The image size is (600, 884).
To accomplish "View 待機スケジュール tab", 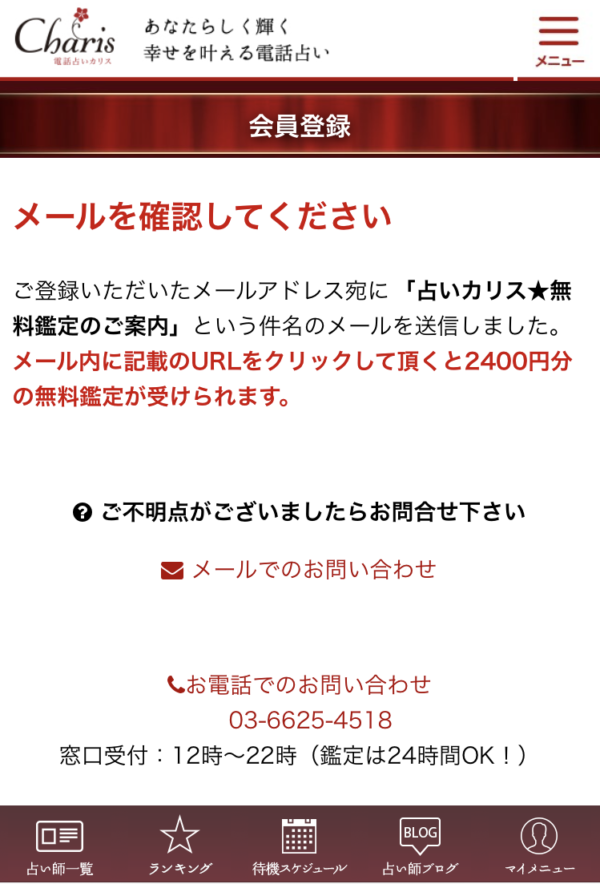I will pos(299,845).
